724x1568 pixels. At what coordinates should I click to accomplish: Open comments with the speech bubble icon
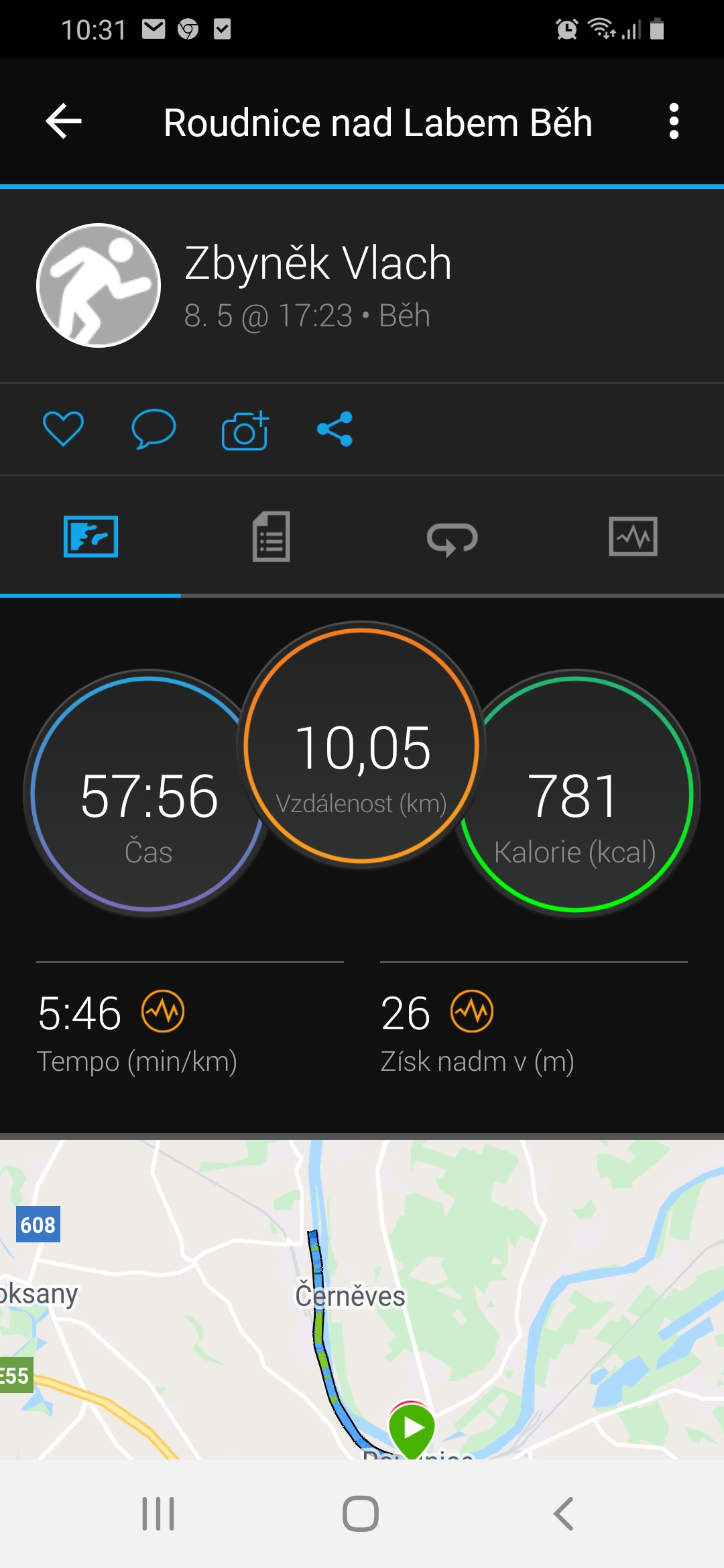154,429
